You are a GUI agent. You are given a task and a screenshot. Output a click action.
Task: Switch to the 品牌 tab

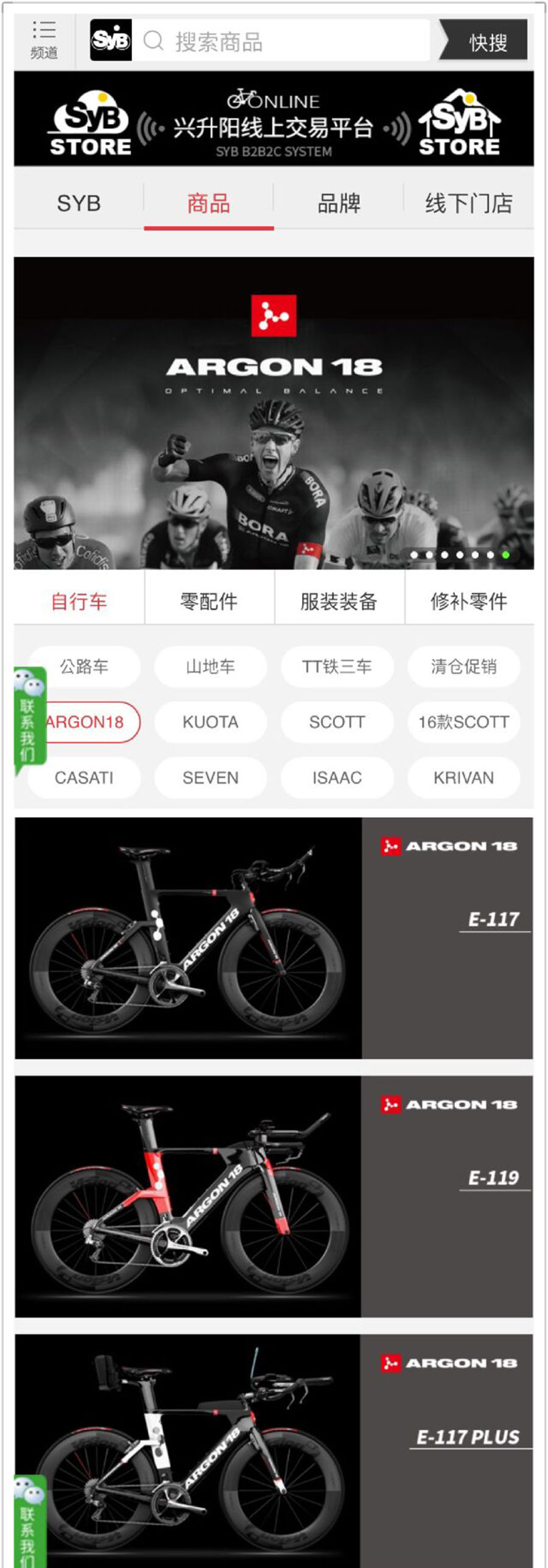point(339,203)
